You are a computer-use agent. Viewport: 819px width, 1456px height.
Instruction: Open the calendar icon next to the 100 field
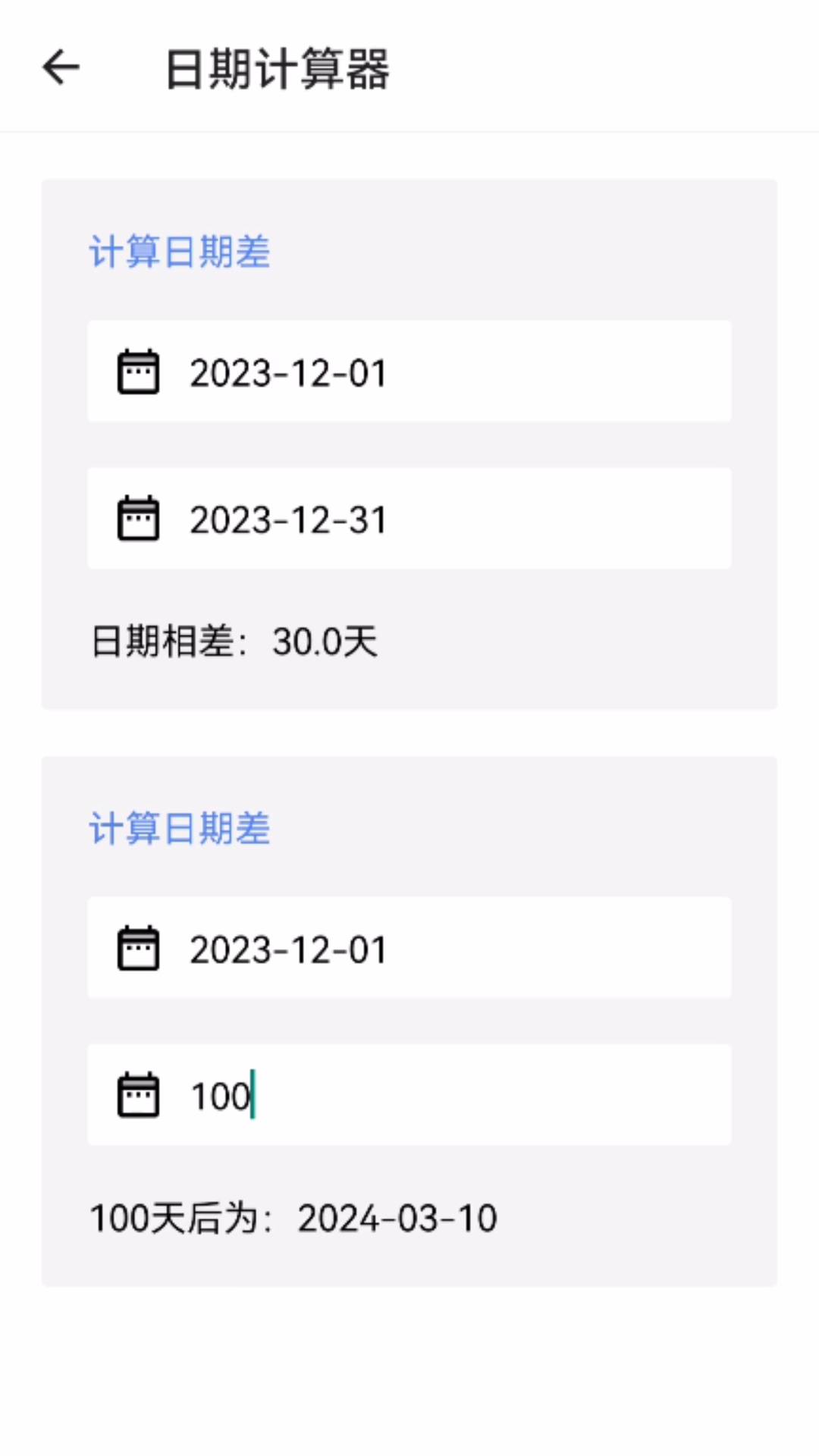(139, 1095)
